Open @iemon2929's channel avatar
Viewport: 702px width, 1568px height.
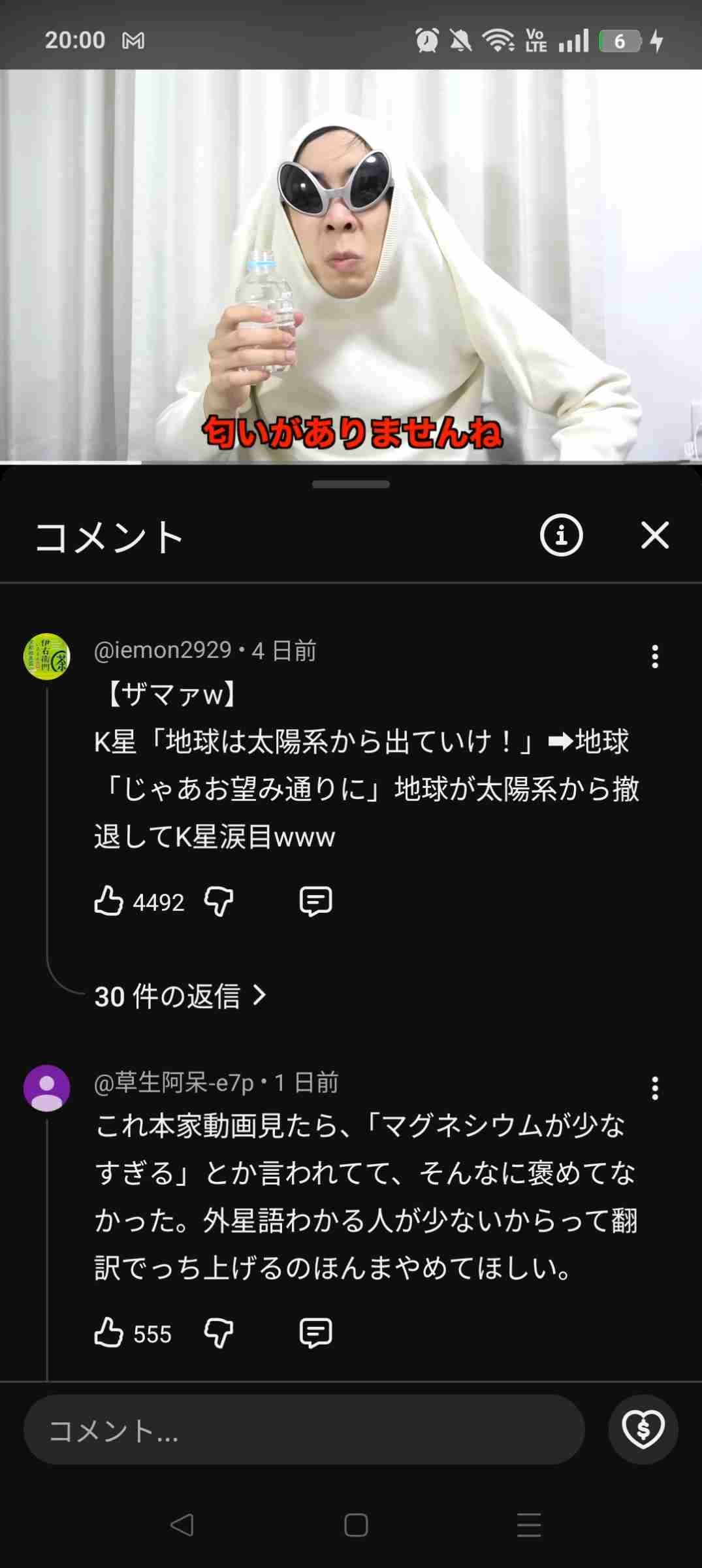point(46,657)
